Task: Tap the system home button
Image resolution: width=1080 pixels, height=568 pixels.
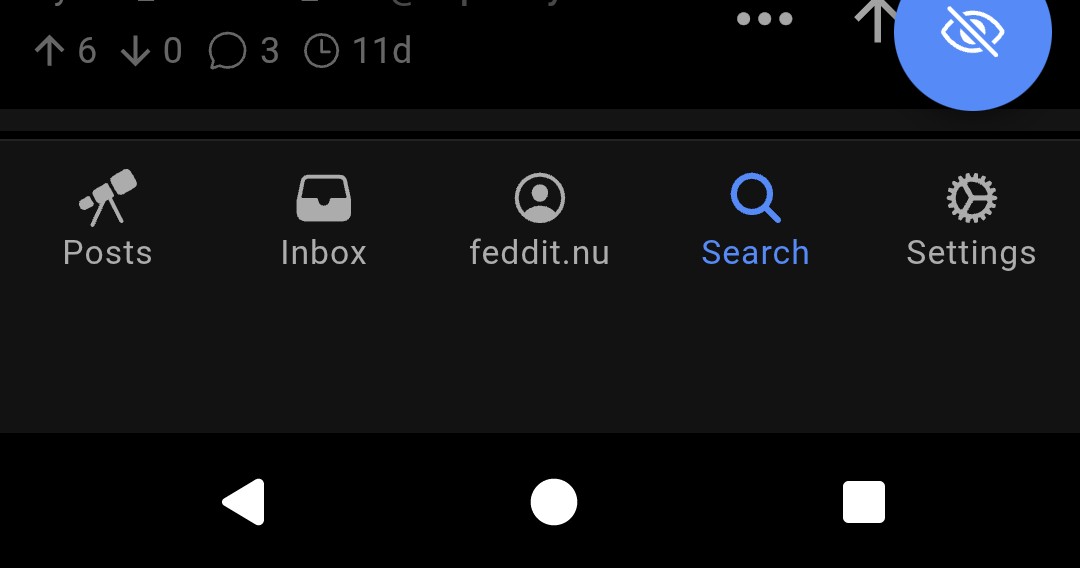Action: tap(554, 502)
